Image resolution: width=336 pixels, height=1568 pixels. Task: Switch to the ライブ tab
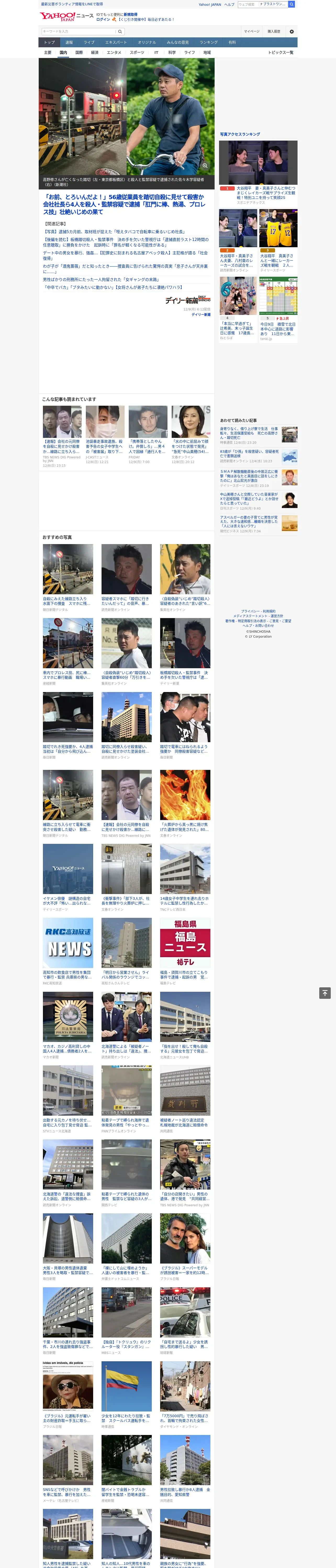[x=89, y=43]
